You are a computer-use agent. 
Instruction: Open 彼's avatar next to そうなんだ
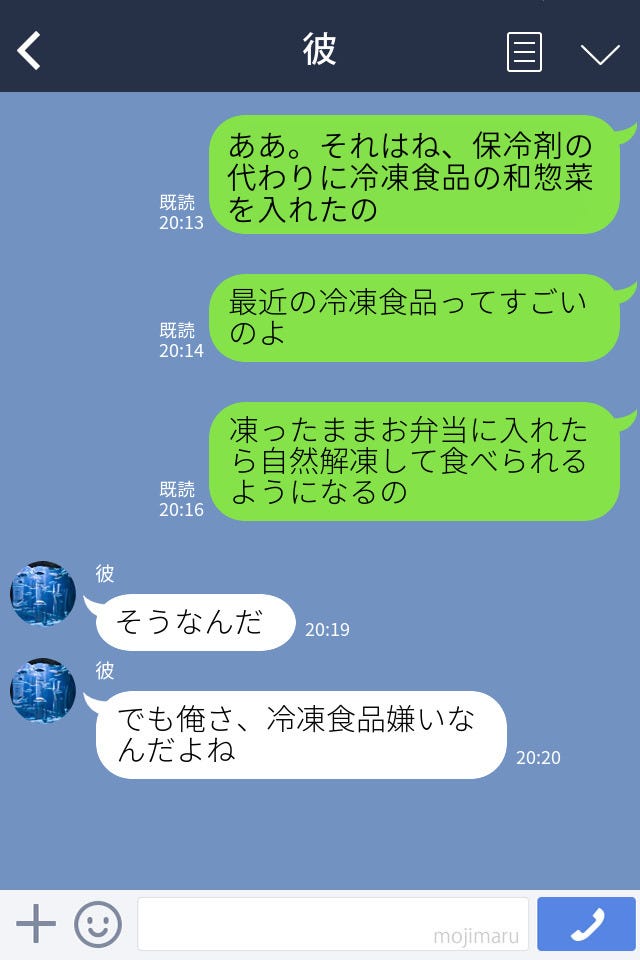click(x=43, y=593)
